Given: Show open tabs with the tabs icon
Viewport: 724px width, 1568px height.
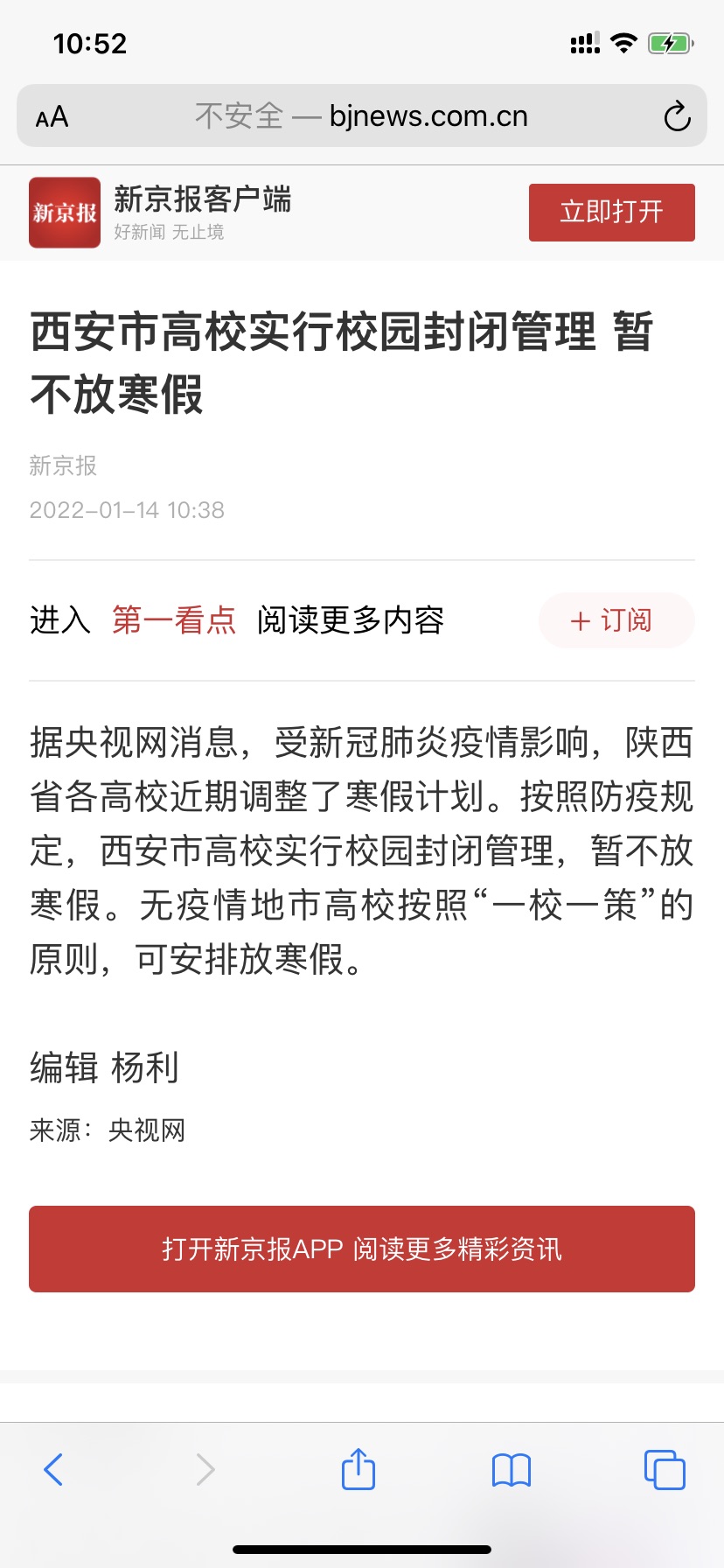Looking at the screenshot, I should coord(665,1469).
